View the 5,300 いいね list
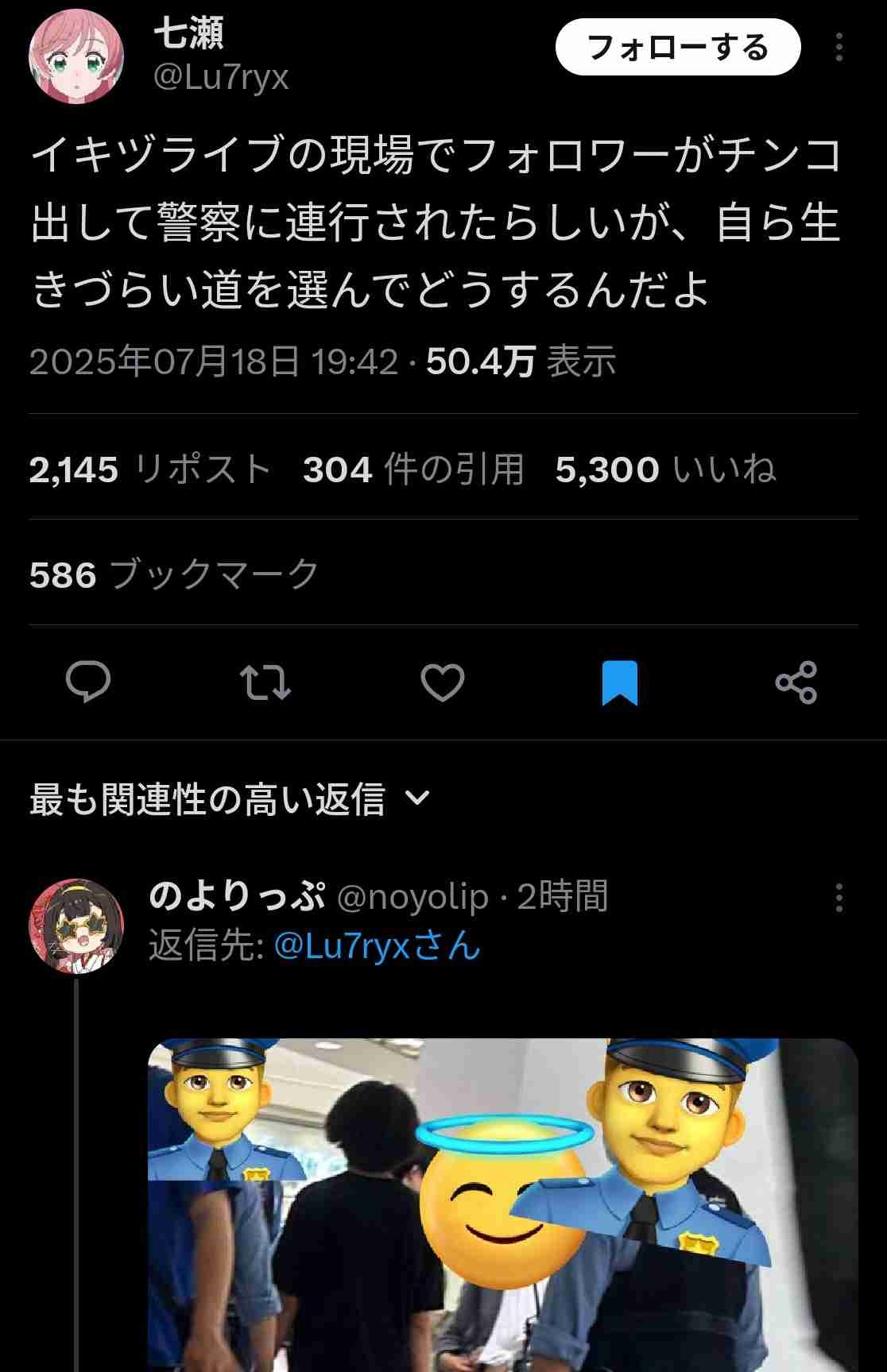 [x=665, y=470]
